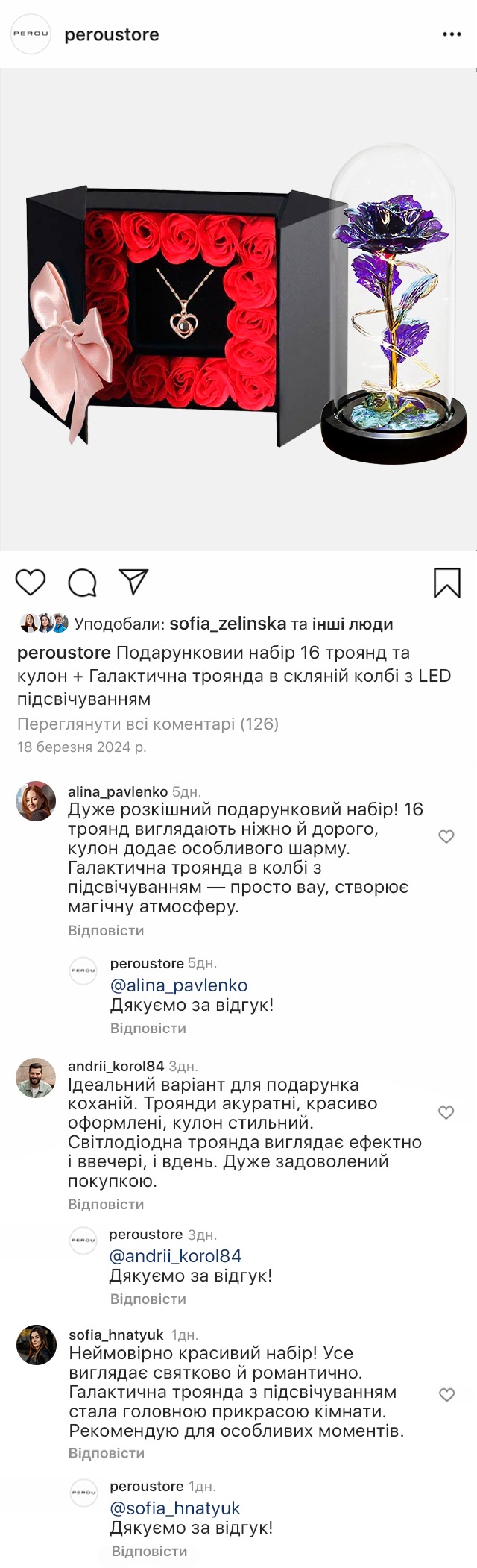This screenshot has height=1568, width=477.
Task: Like alina_pavlenko's comment
Action: point(446,836)
